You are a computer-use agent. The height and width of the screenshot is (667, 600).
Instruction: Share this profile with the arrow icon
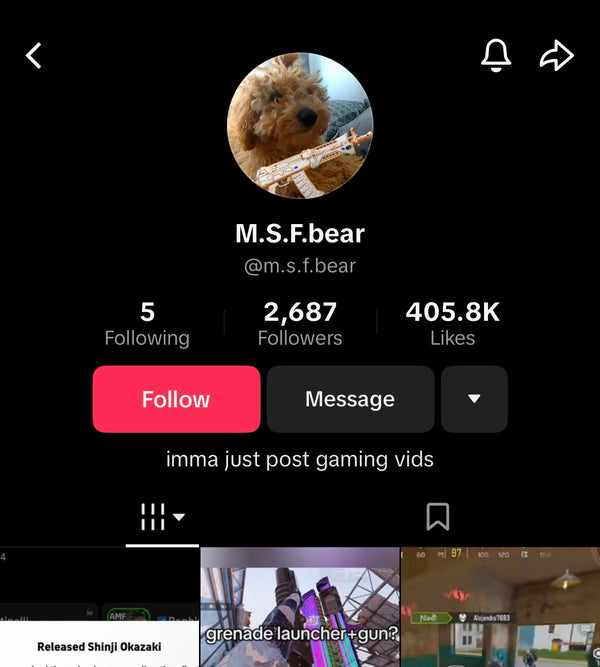point(556,56)
